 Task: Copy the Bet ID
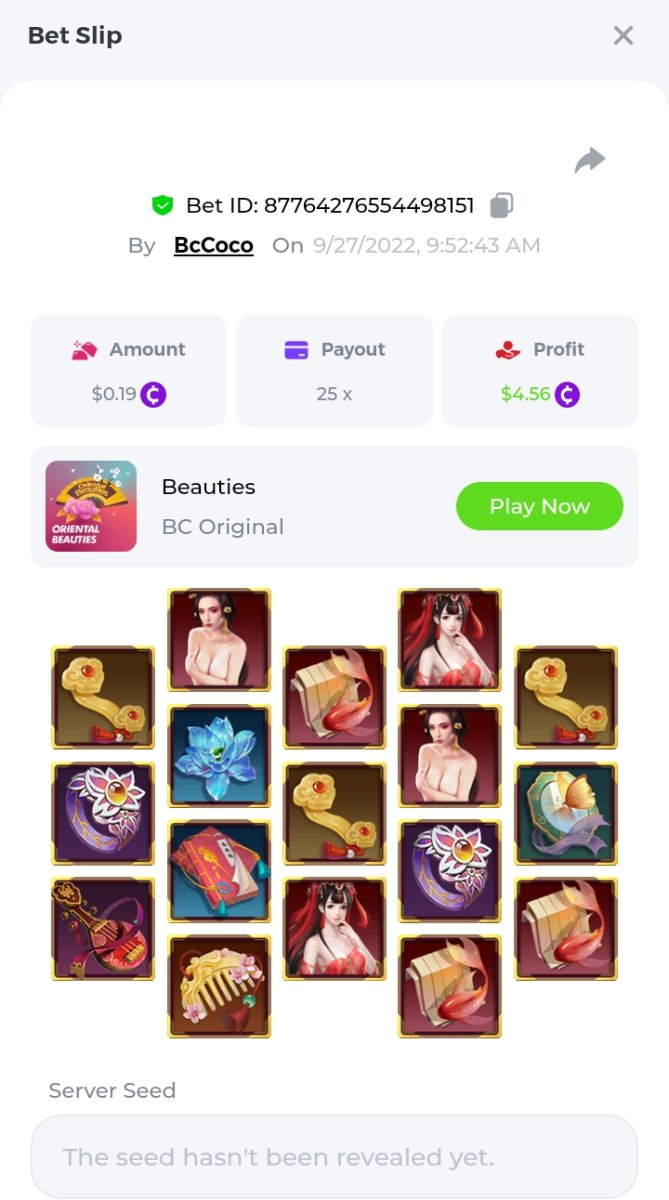(x=501, y=206)
